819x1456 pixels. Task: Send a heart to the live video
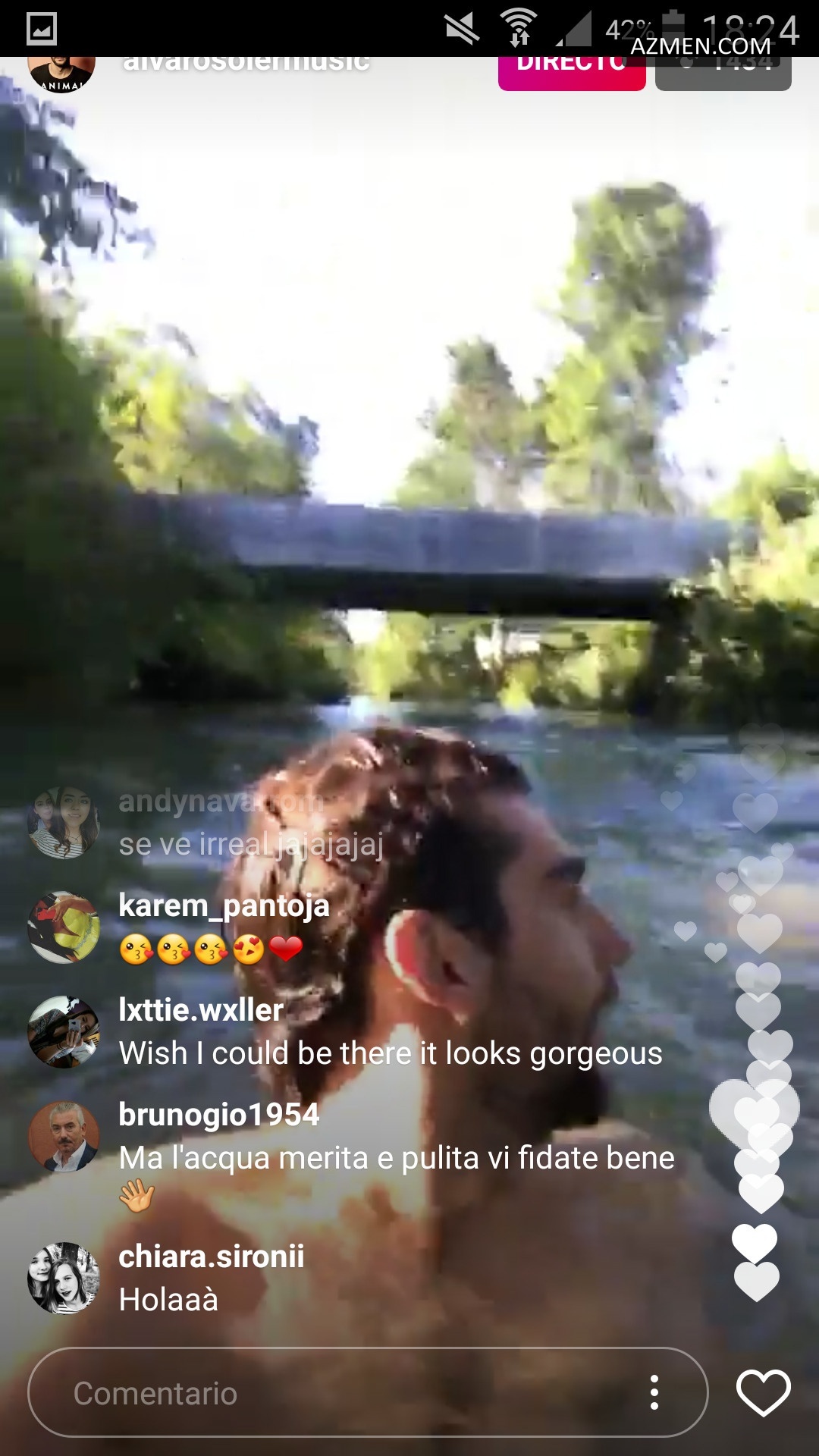pos(763,1392)
